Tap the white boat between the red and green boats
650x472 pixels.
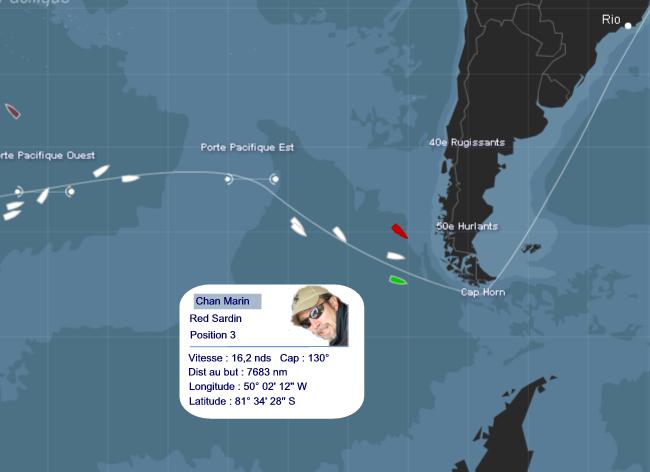click(x=396, y=256)
